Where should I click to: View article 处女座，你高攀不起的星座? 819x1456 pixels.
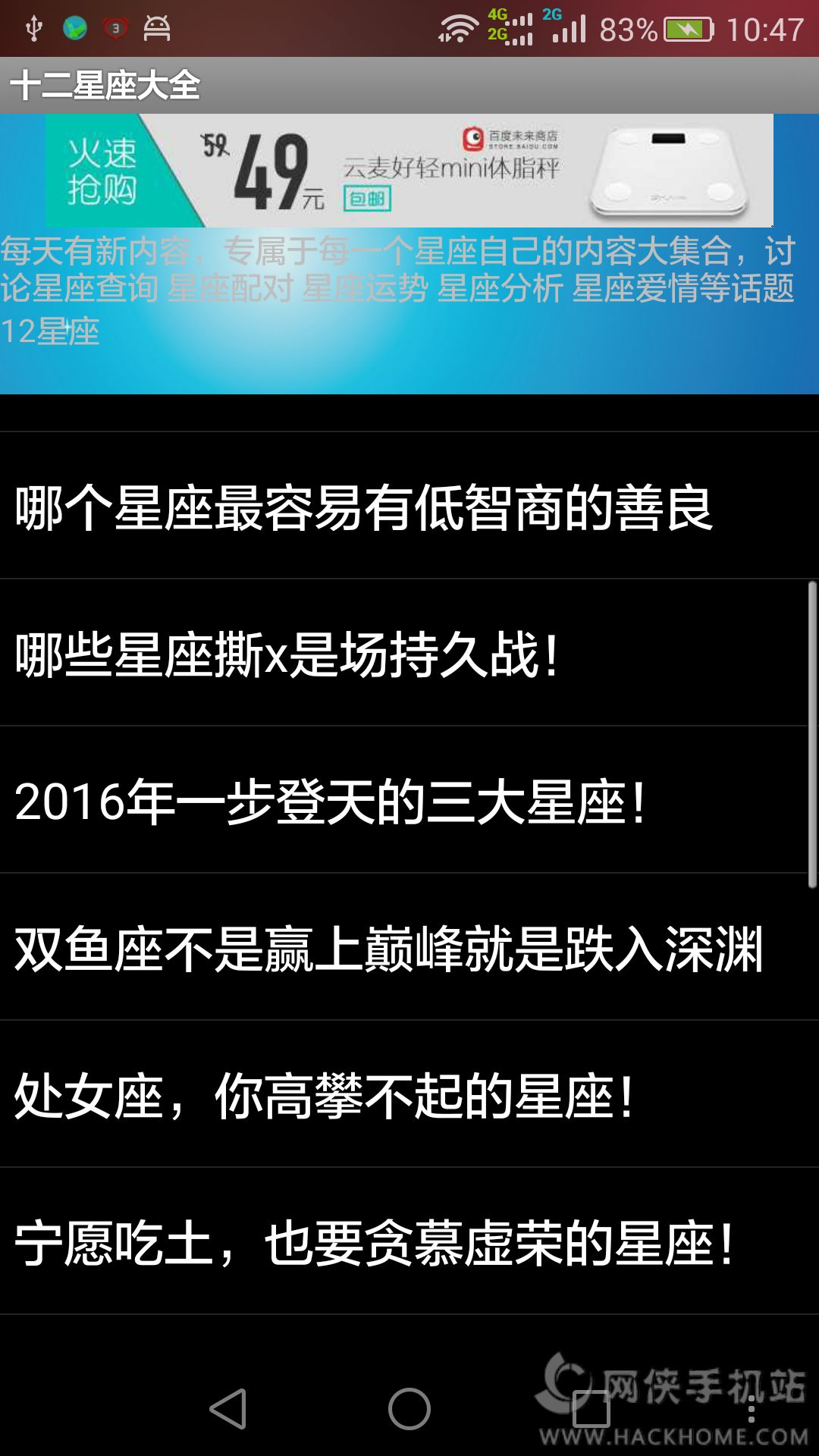pos(325,1095)
